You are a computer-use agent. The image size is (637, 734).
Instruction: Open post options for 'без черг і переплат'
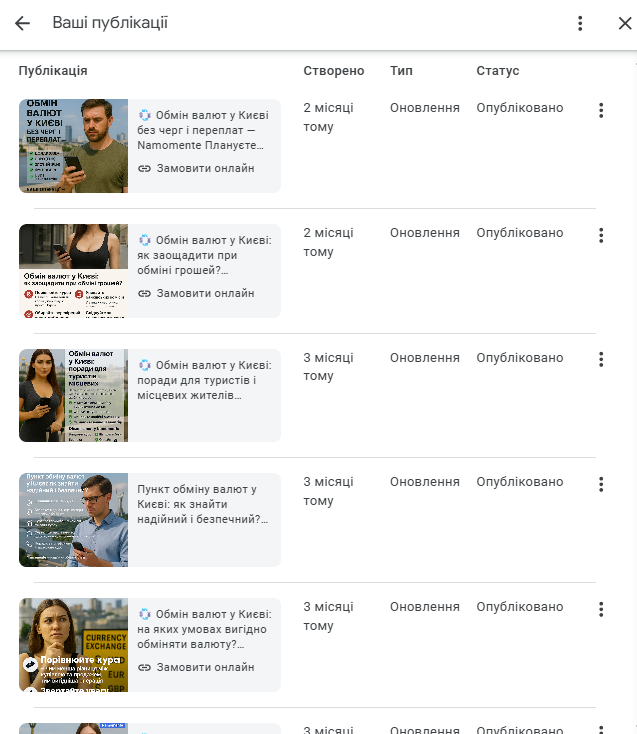601,110
